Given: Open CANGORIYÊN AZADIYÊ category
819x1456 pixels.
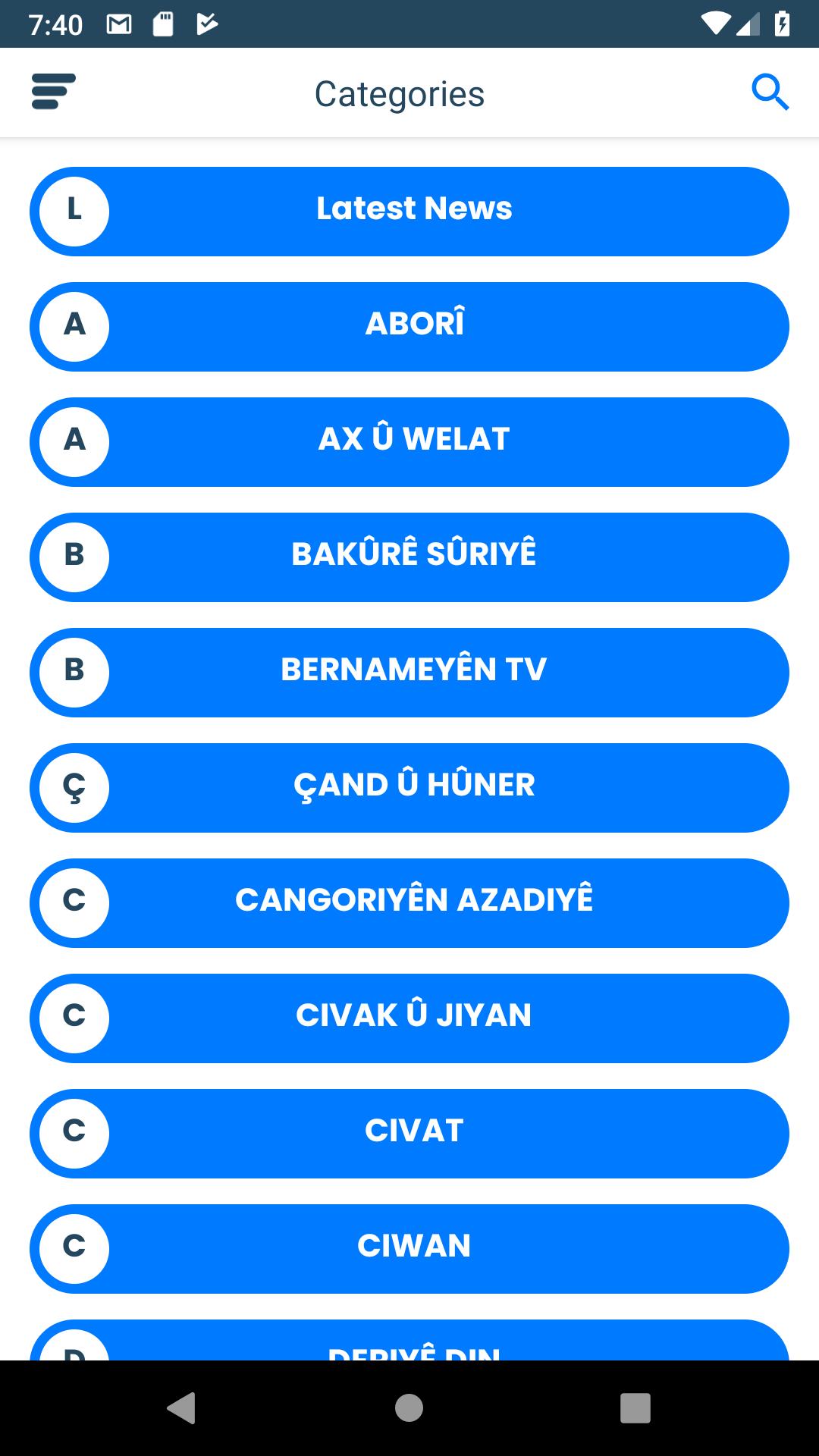Looking at the screenshot, I should (409, 903).
